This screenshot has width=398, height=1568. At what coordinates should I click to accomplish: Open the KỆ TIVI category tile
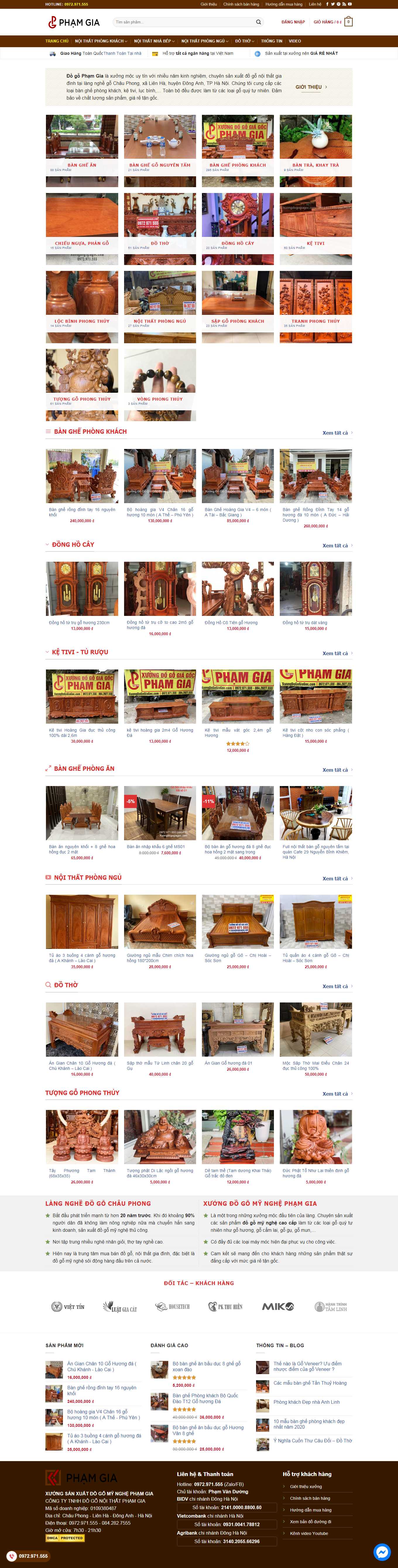click(316, 228)
